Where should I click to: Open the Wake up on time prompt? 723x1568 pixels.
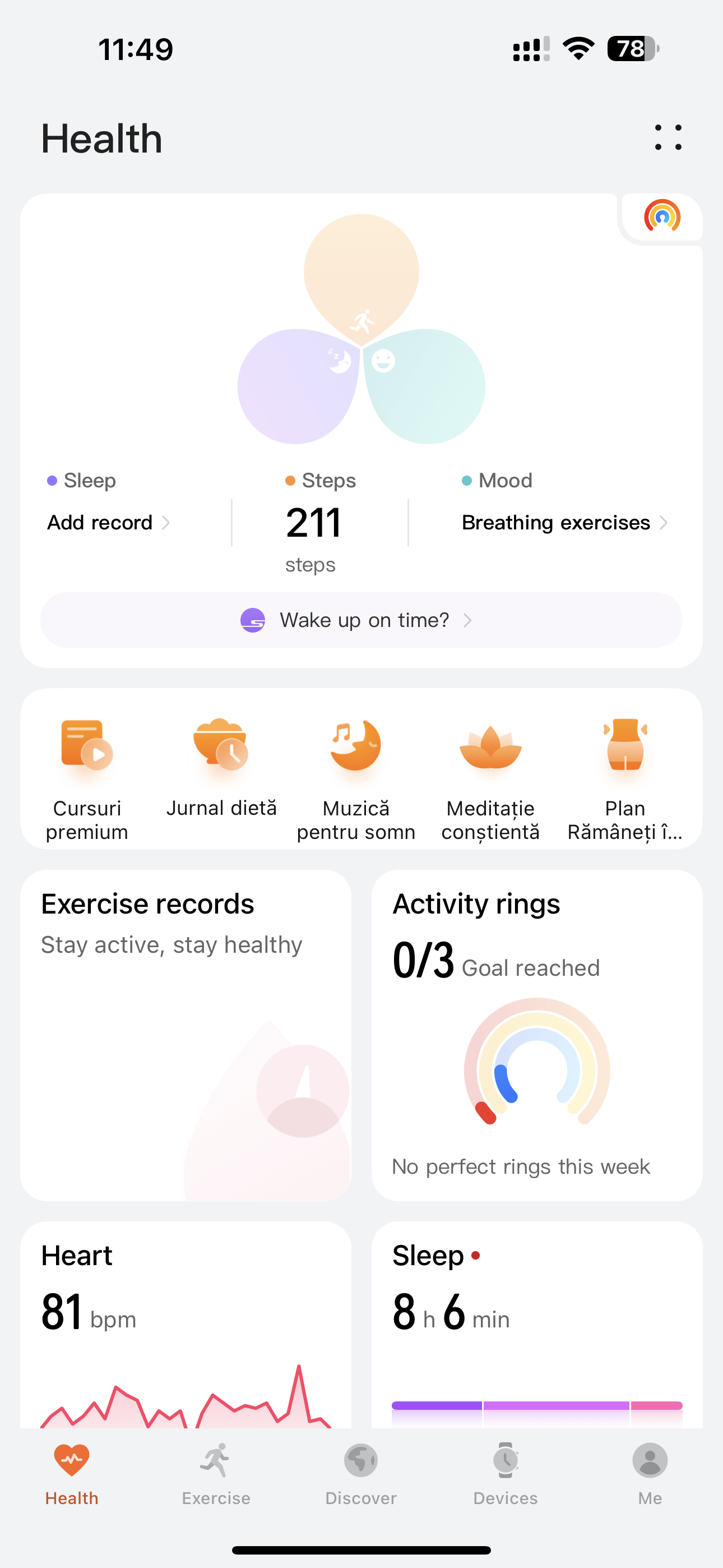pyautogui.click(x=361, y=620)
